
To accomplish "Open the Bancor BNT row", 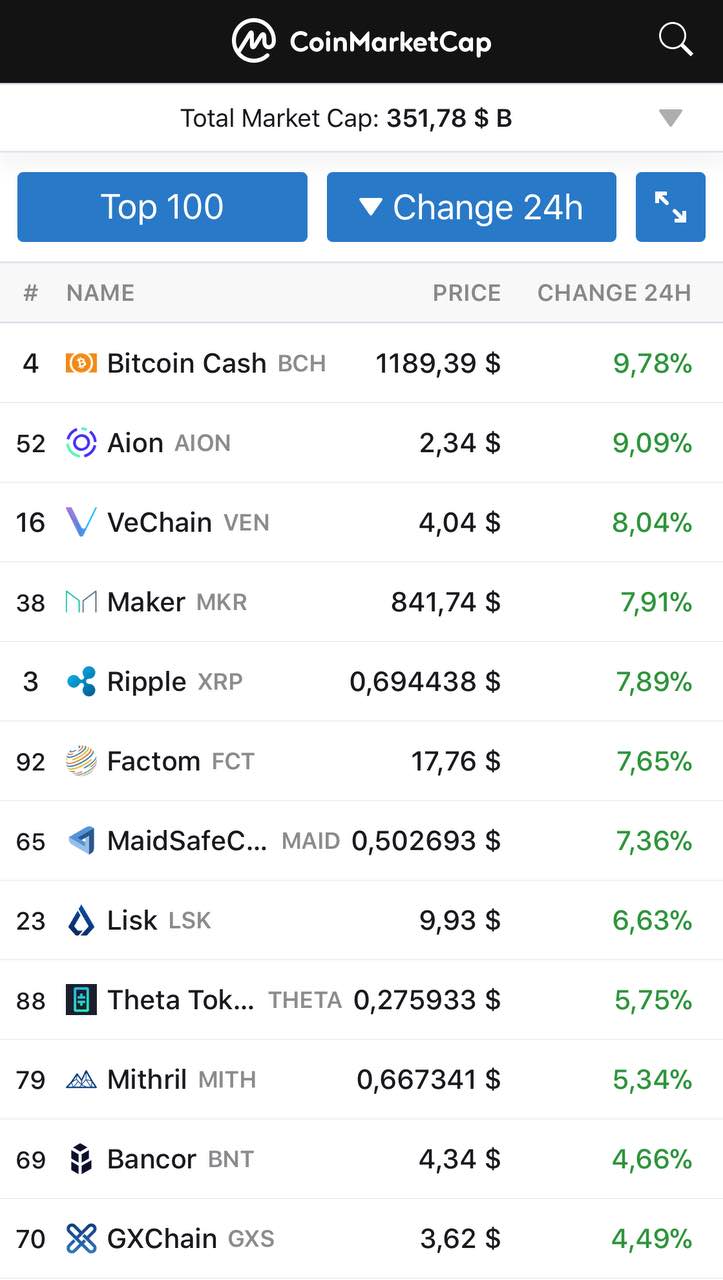I will point(361,1159).
